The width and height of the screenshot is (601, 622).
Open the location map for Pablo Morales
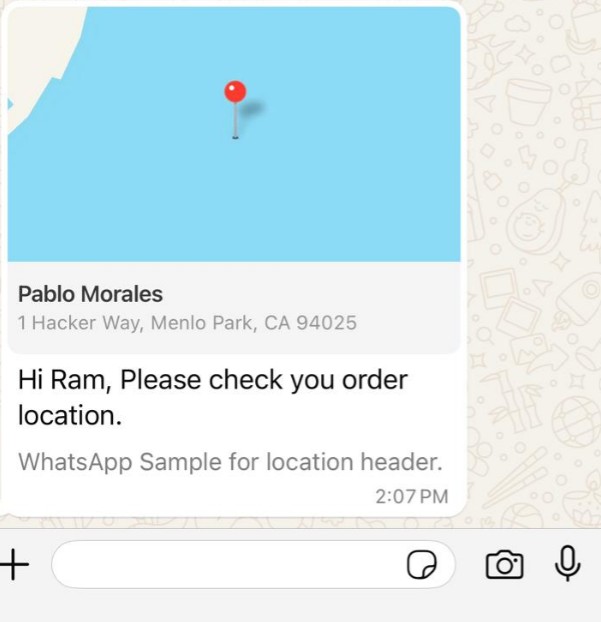point(234,134)
